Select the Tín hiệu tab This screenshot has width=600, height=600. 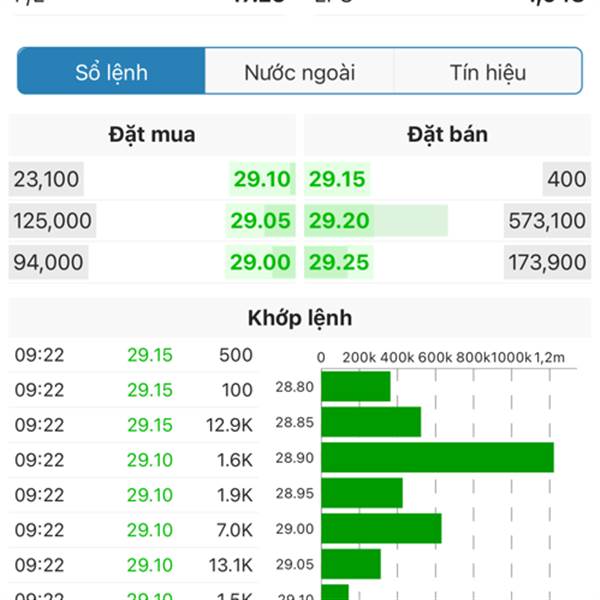point(487,72)
